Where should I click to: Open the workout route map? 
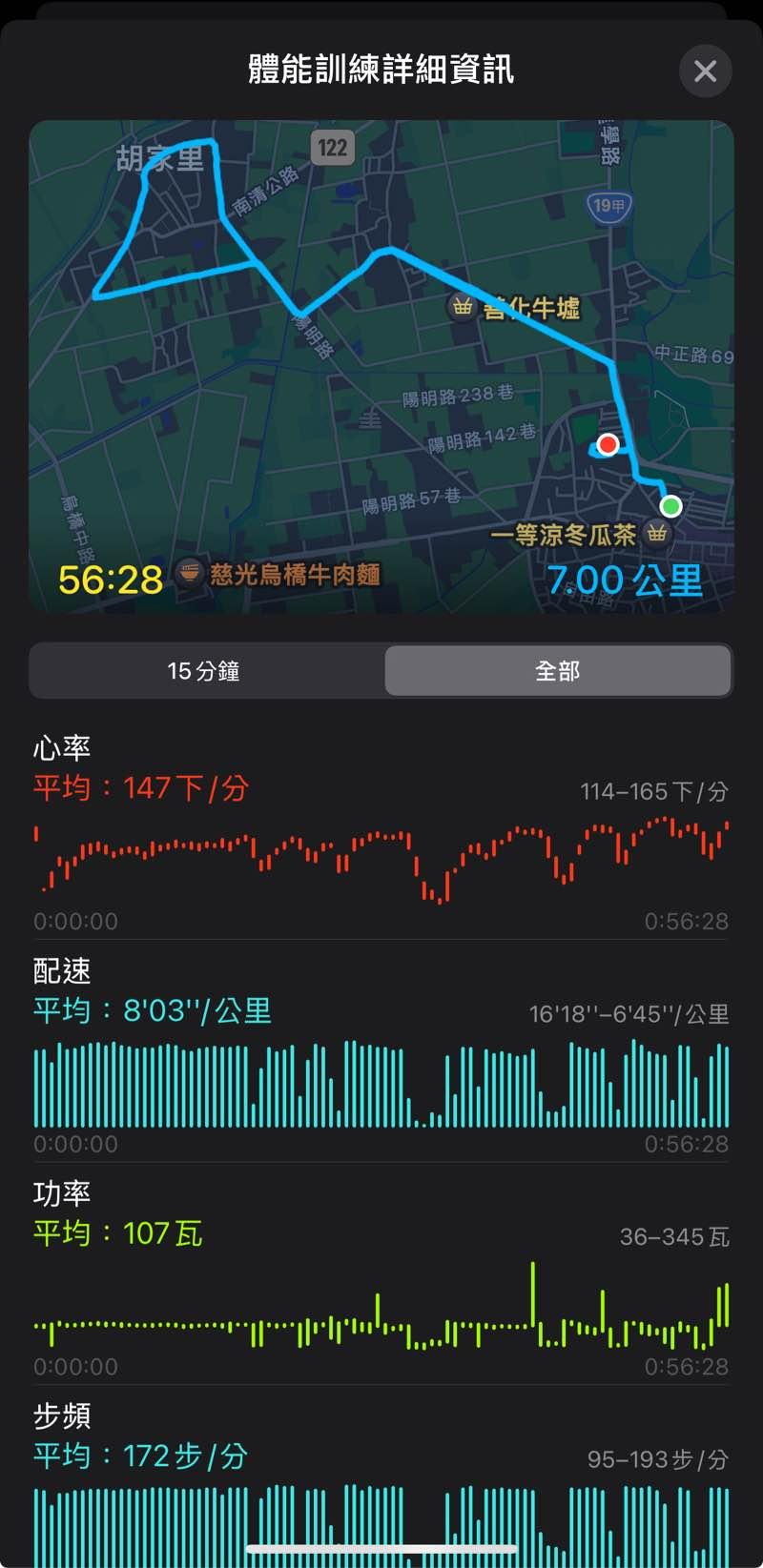pos(381,365)
